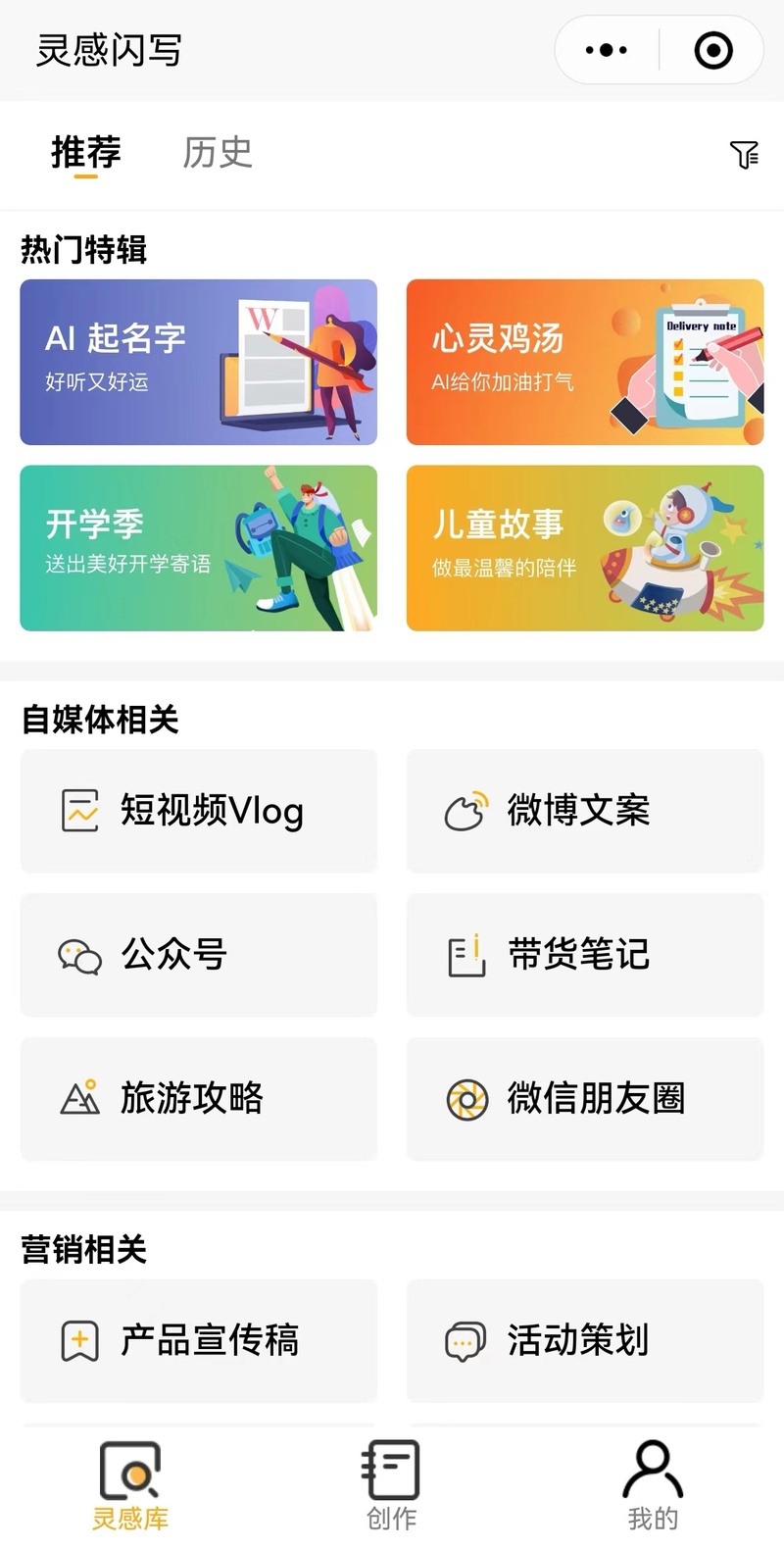Open 旅游攻略 template
This screenshot has width=784, height=1549.
click(198, 1098)
